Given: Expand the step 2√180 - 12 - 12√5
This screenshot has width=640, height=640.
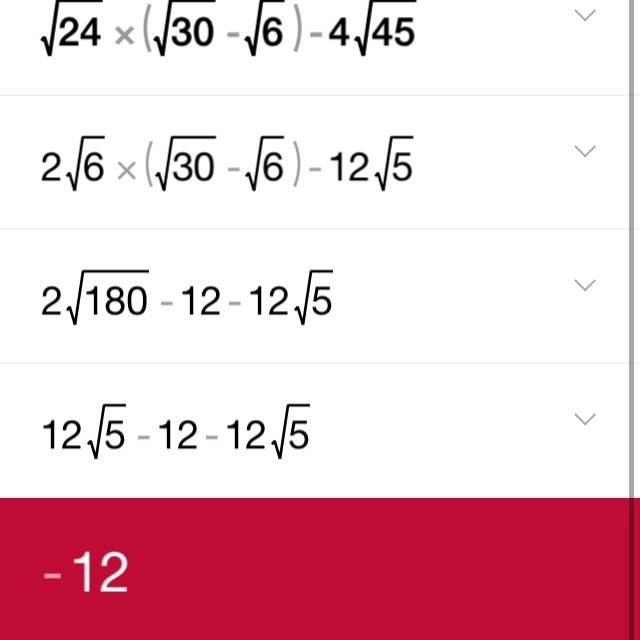Looking at the screenshot, I should click(586, 285).
